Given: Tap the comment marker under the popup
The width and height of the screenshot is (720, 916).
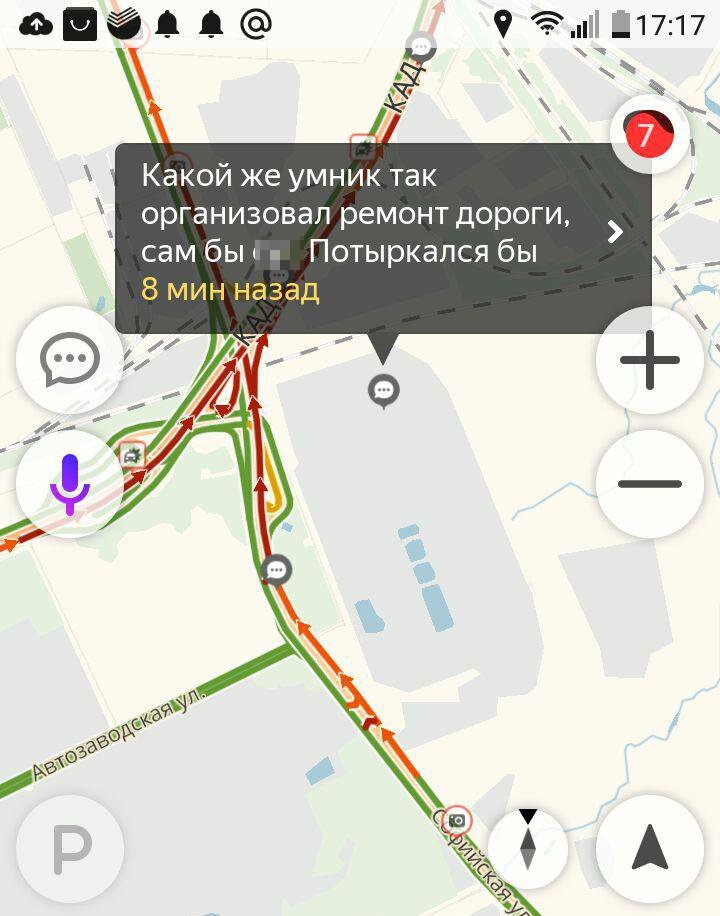Looking at the screenshot, I should pos(384,389).
